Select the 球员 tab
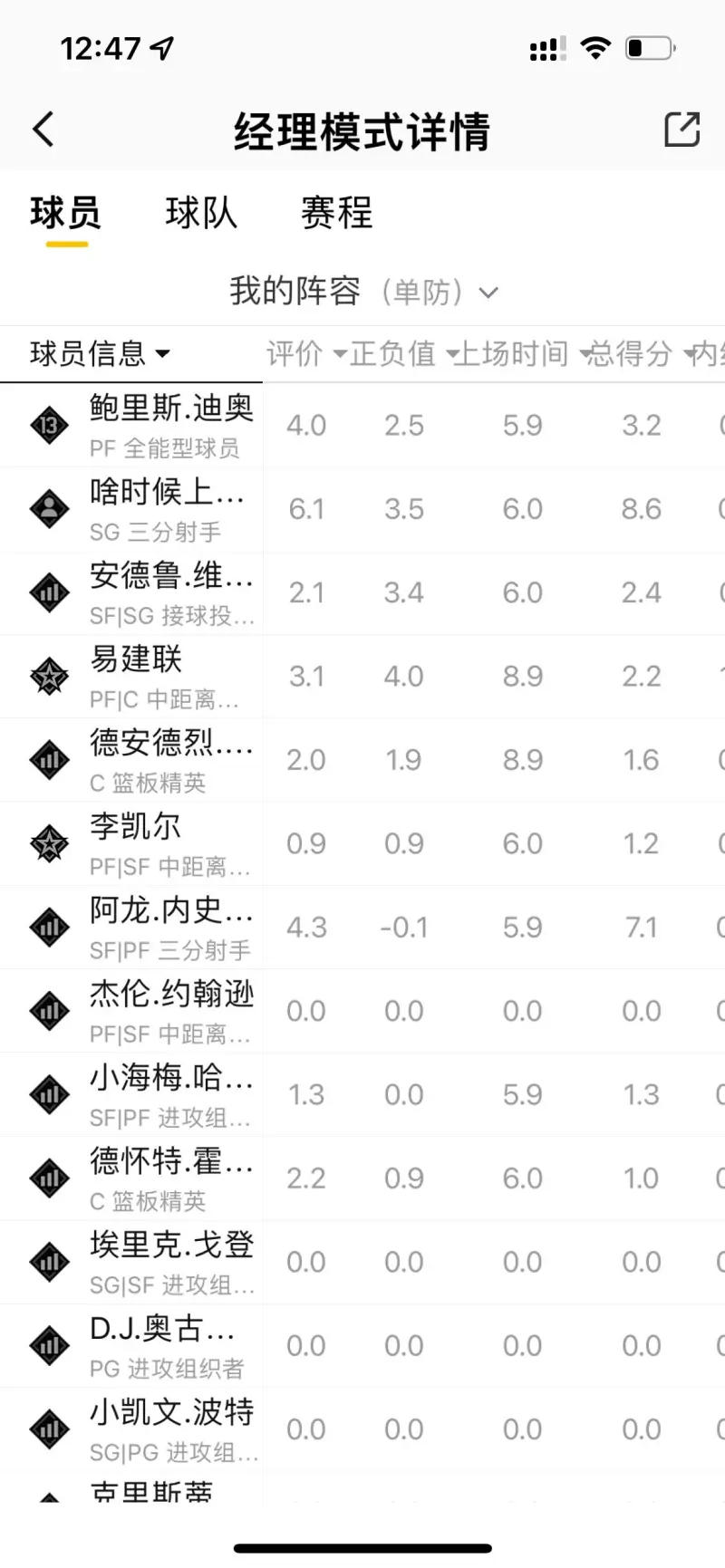725x1568 pixels. point(65,214)
